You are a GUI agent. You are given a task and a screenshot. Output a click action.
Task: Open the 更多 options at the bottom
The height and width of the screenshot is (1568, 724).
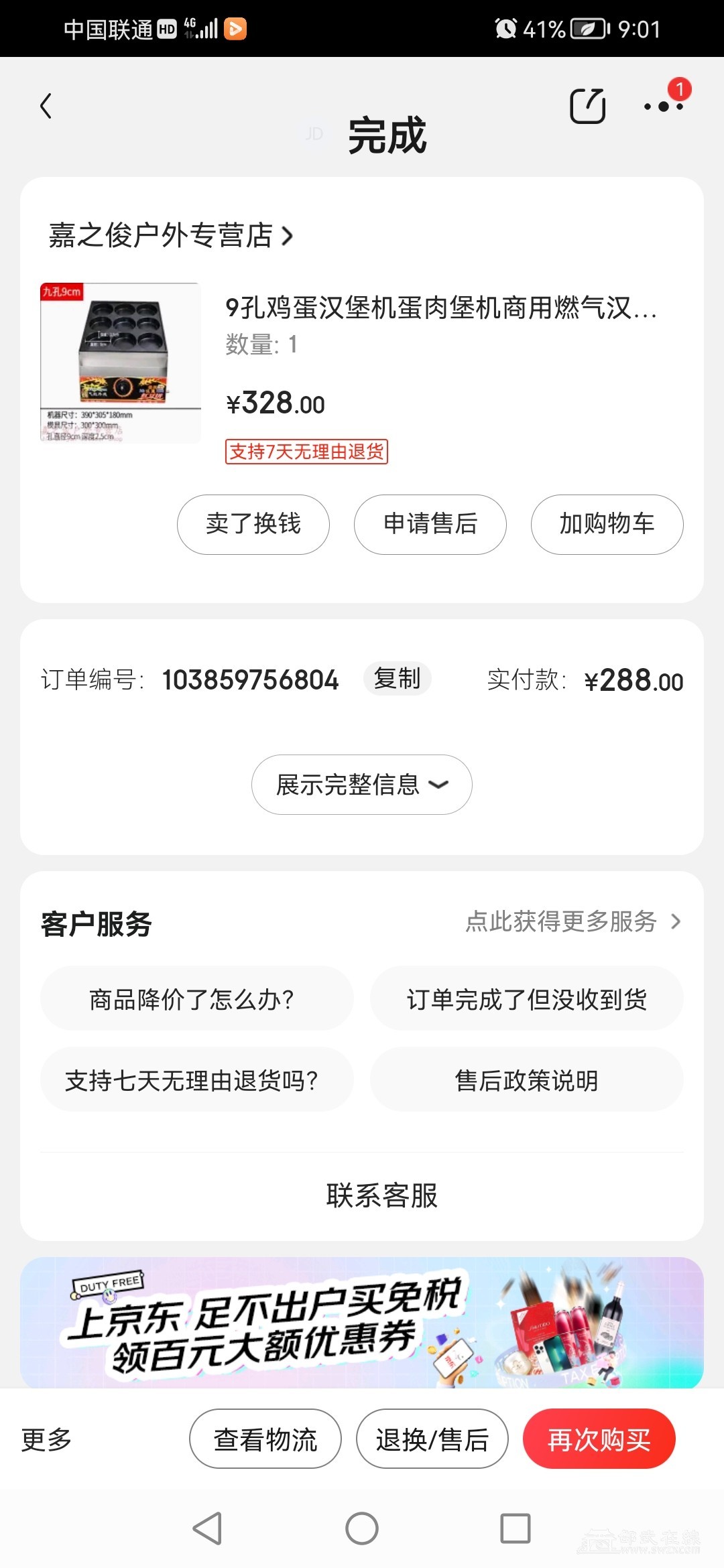point(46,1439)
